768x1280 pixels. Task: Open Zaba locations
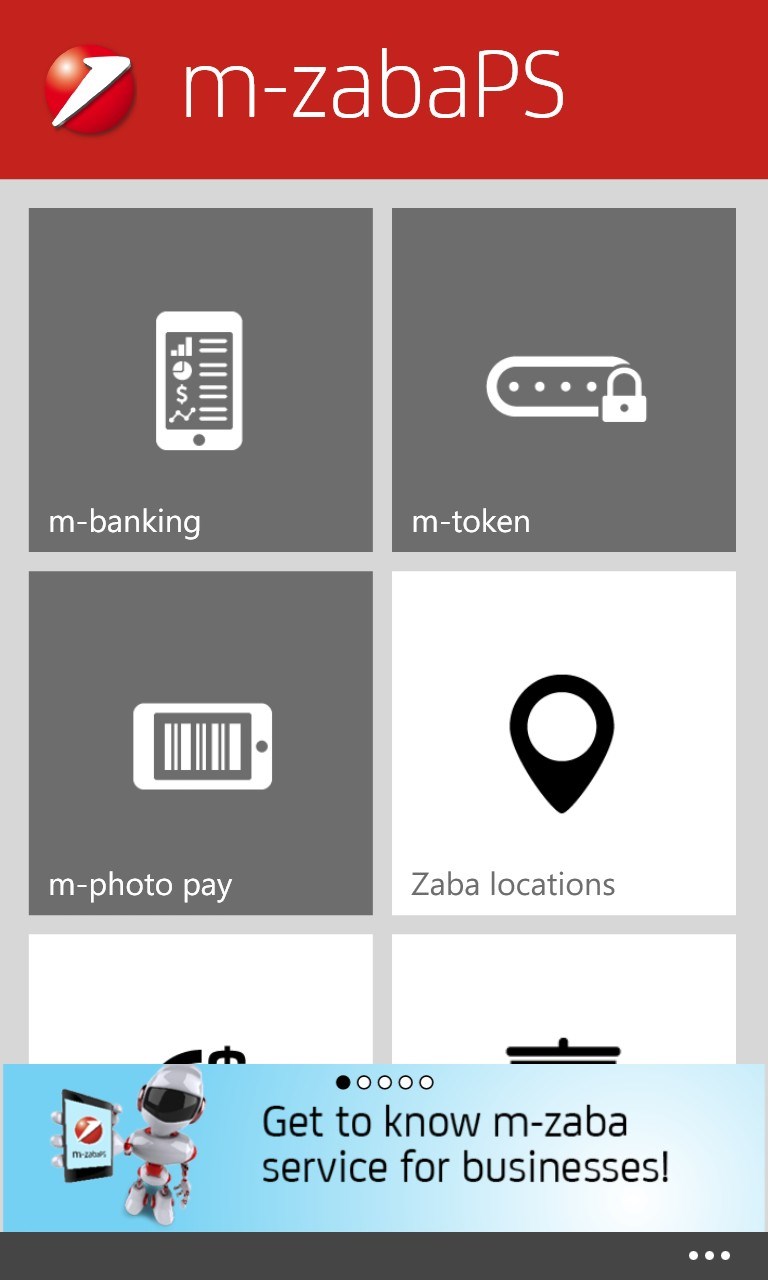click(564, 743)
